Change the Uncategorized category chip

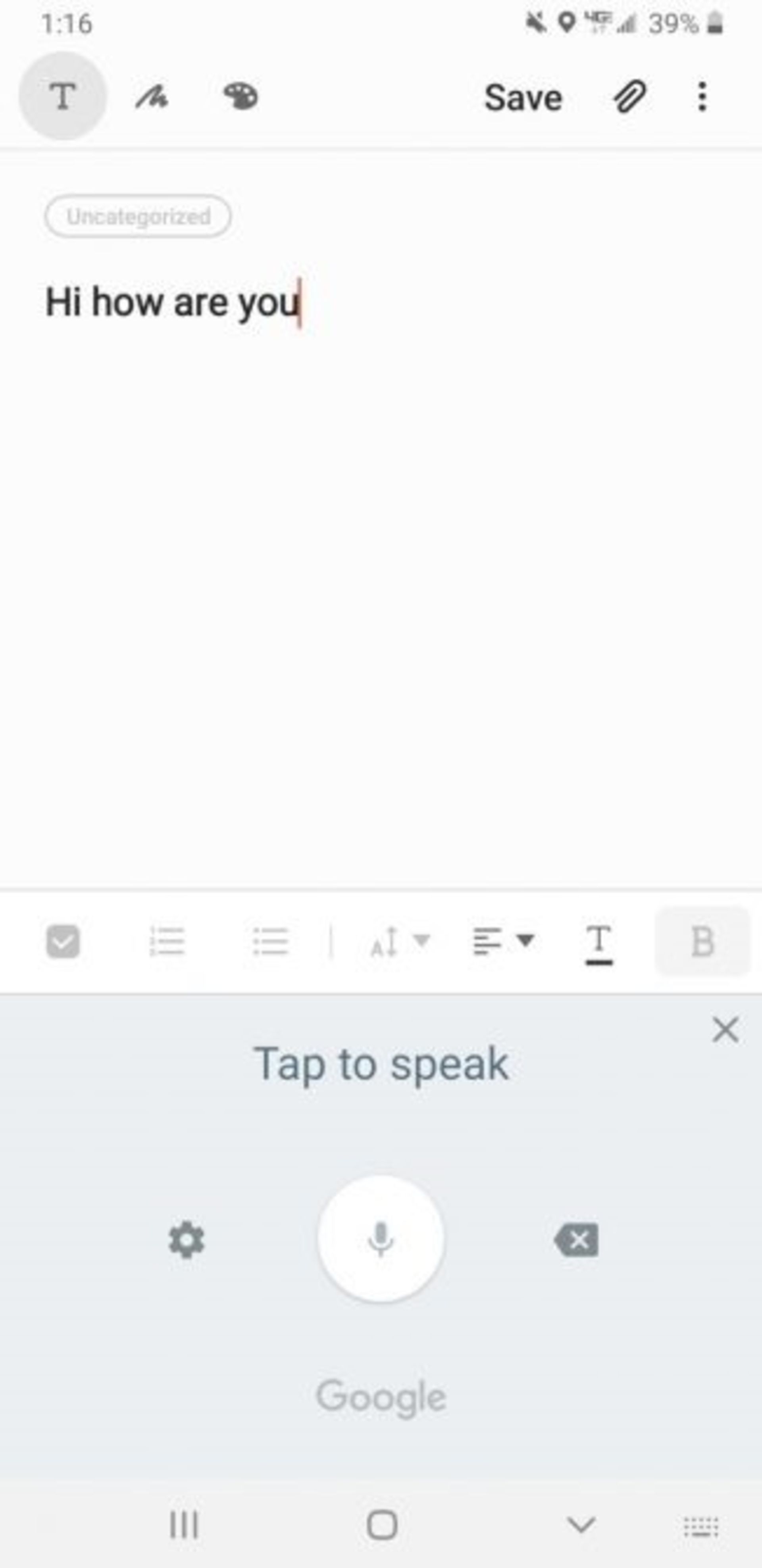(138, 216)
